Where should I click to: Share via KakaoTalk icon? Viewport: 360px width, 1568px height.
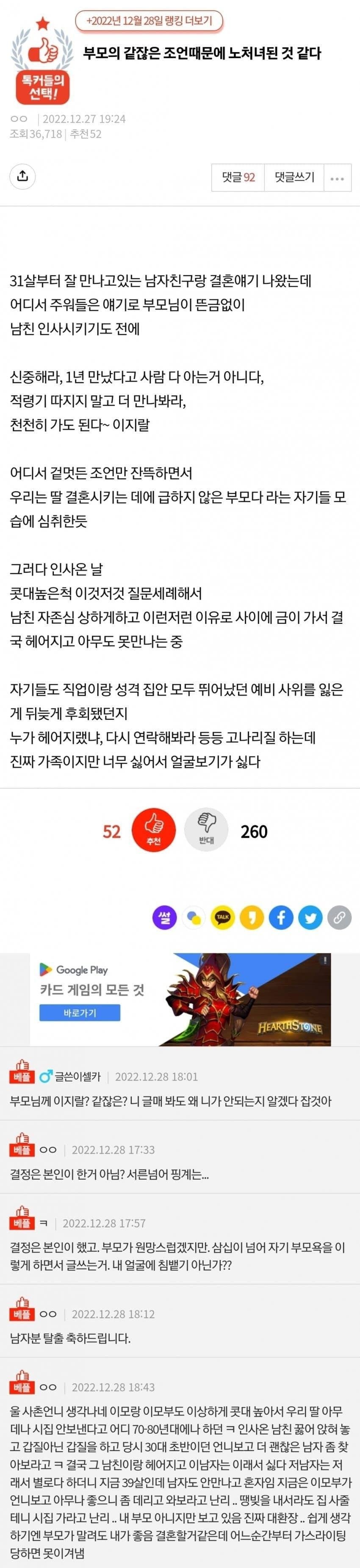[x=222, y=917]
